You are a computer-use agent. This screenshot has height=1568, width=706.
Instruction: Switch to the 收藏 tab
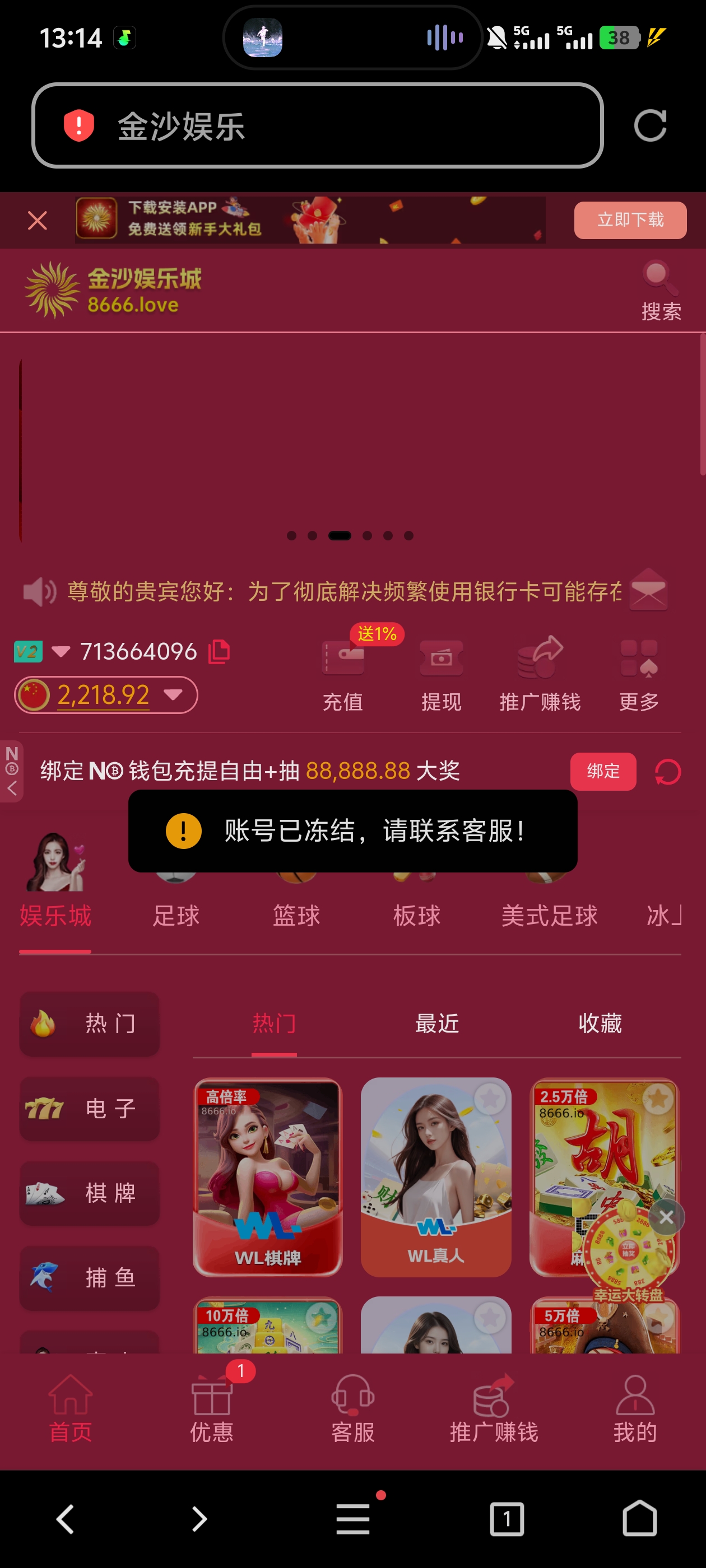(x=600, y=1023)
